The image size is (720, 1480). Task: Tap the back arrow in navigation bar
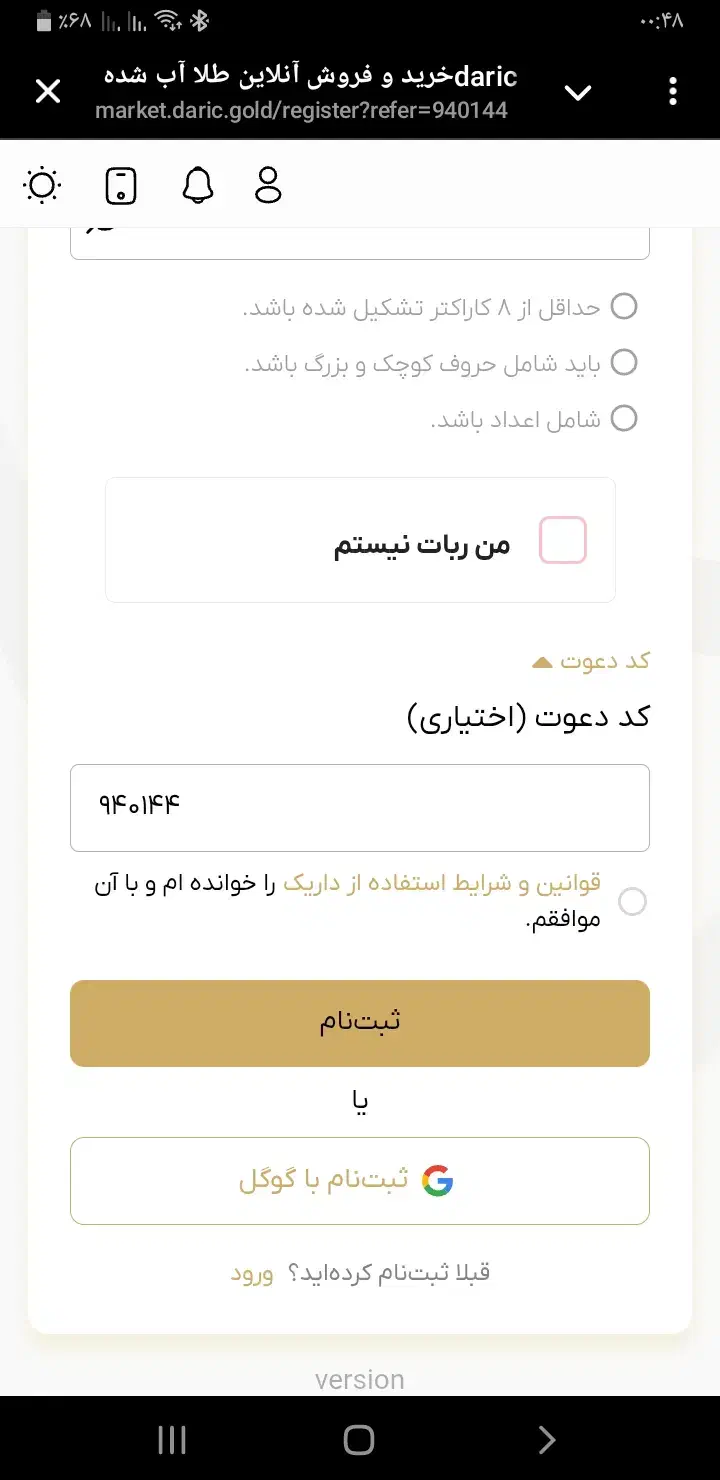[x=546, y=1439]
